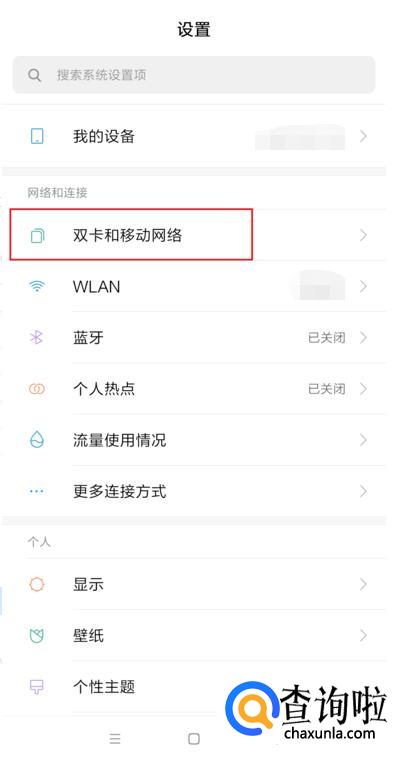399x764 pixels.
Task: Open 双卡和移动网络 settings
Action: (x=194, y=236)
